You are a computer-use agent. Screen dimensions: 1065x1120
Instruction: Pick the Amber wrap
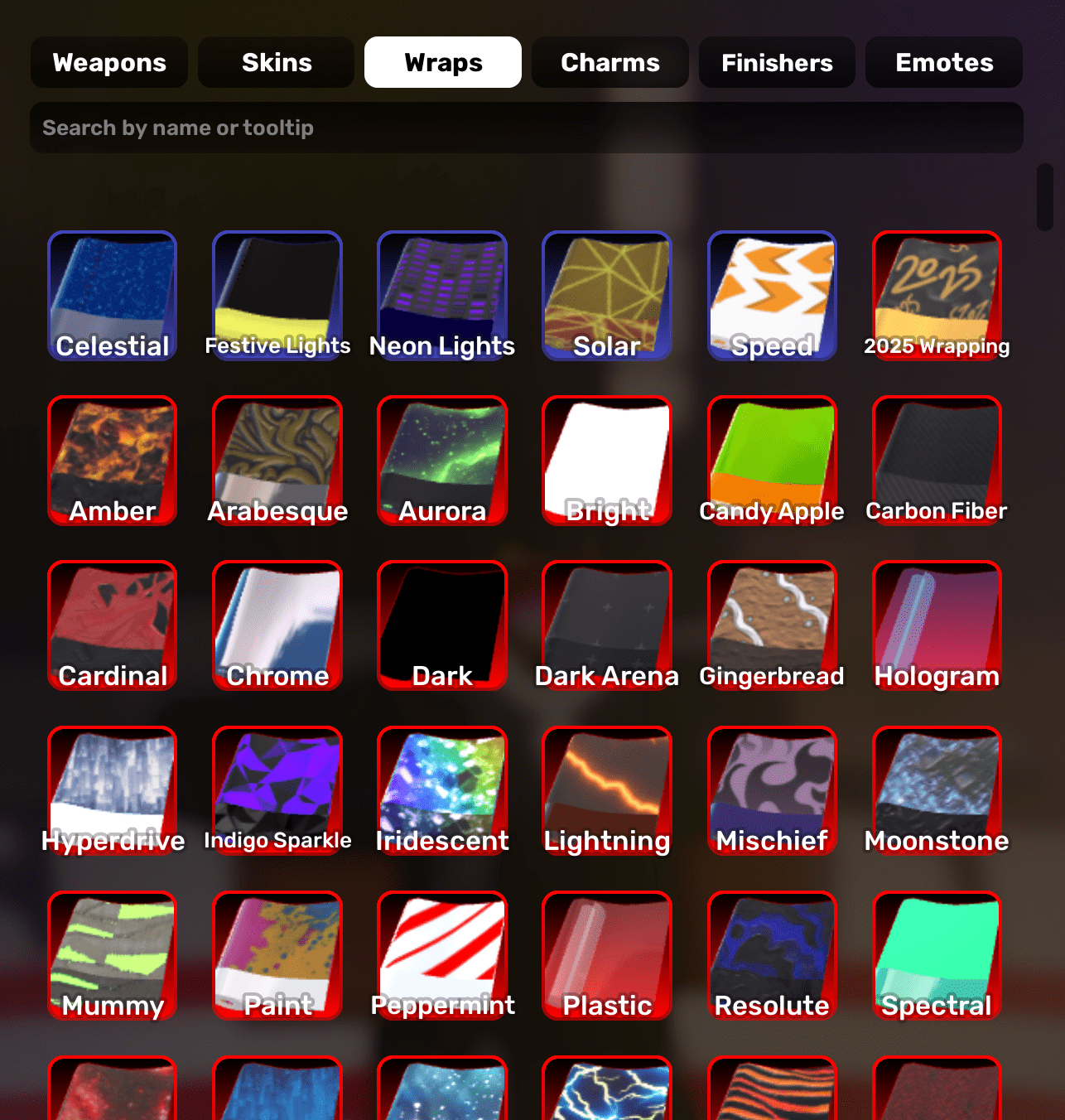[113, 460]
